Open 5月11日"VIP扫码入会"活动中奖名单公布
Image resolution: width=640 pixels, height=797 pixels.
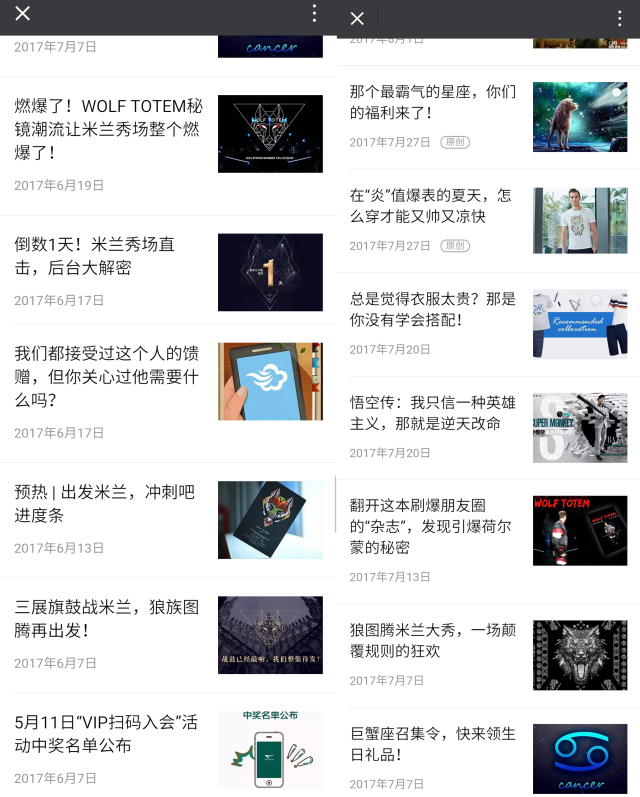106,733
